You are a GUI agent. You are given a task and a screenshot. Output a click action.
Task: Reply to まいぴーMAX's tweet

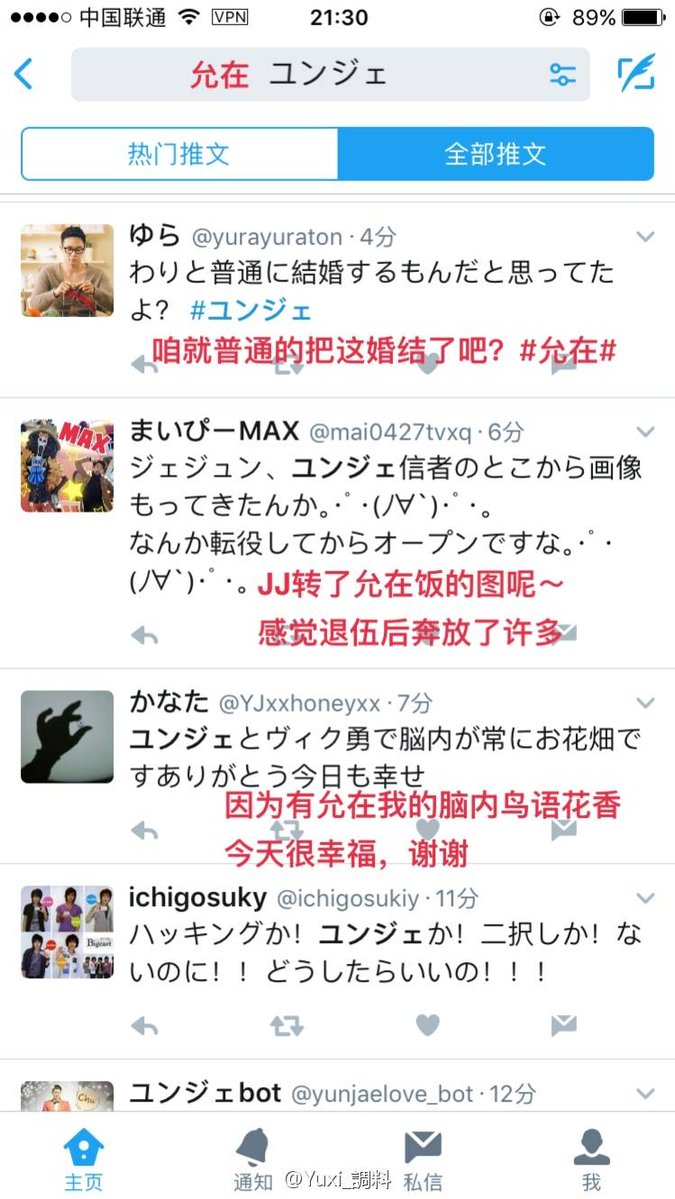tap(145, 634)
